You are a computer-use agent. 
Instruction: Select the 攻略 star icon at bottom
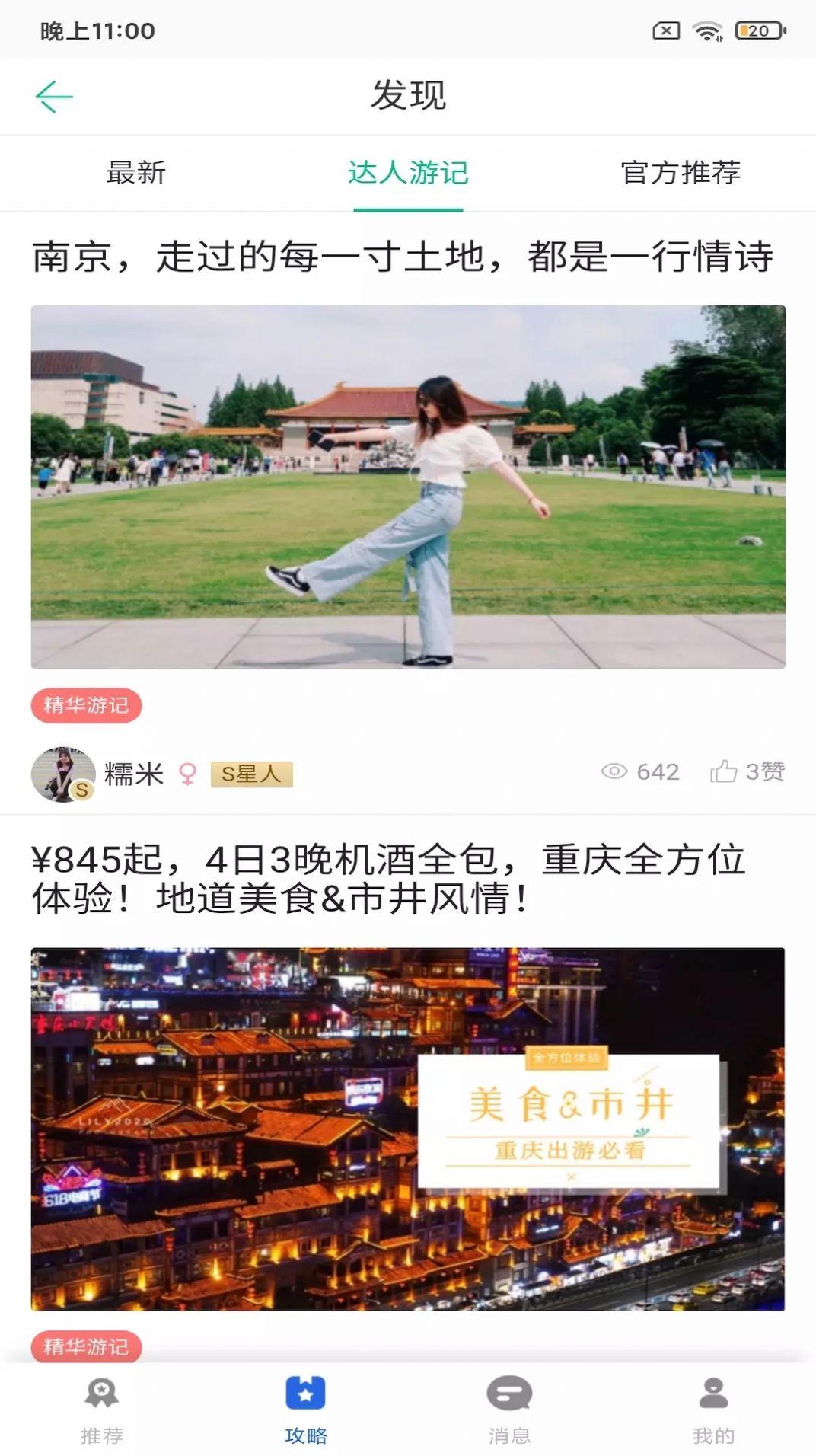tap(304, 1403)
